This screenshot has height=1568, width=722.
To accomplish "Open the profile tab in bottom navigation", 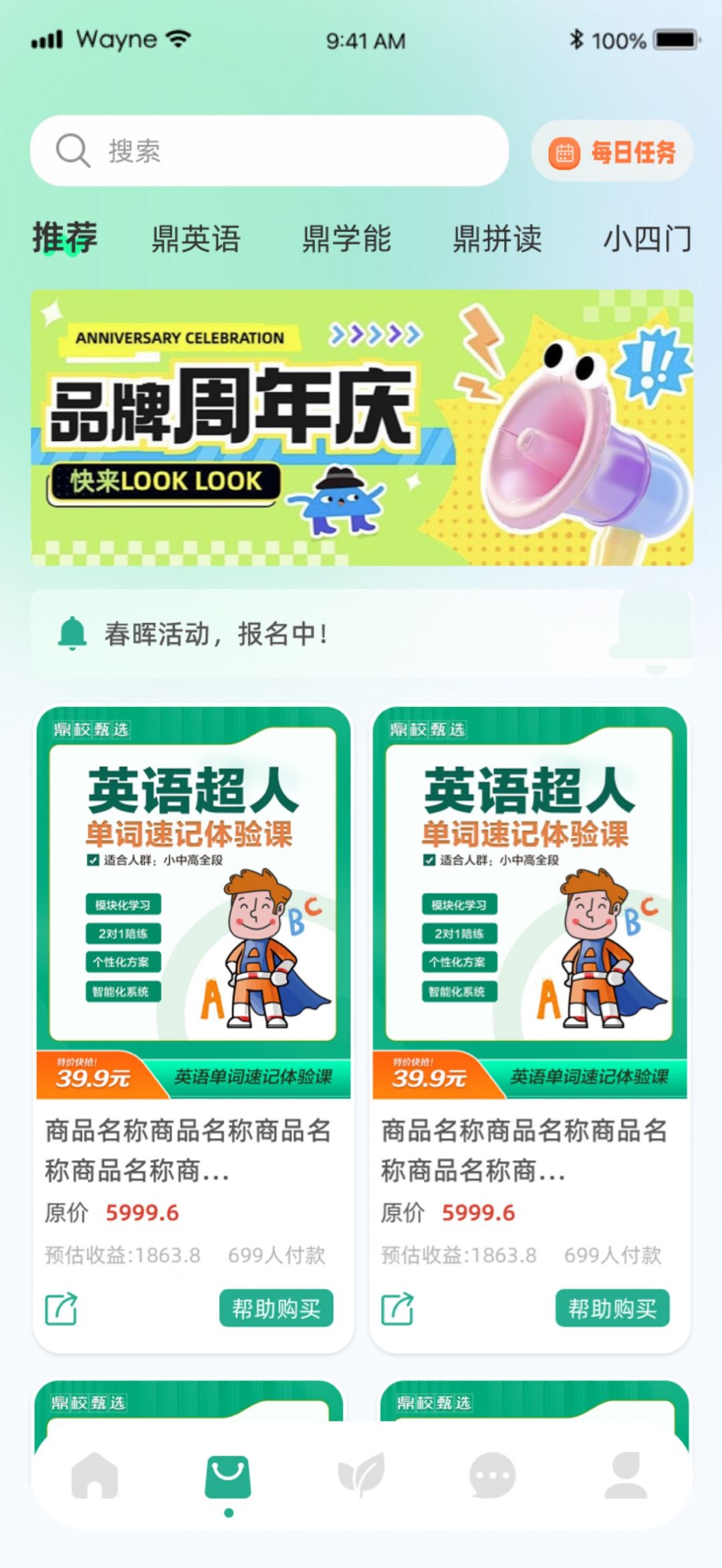I will (626, 1474).
